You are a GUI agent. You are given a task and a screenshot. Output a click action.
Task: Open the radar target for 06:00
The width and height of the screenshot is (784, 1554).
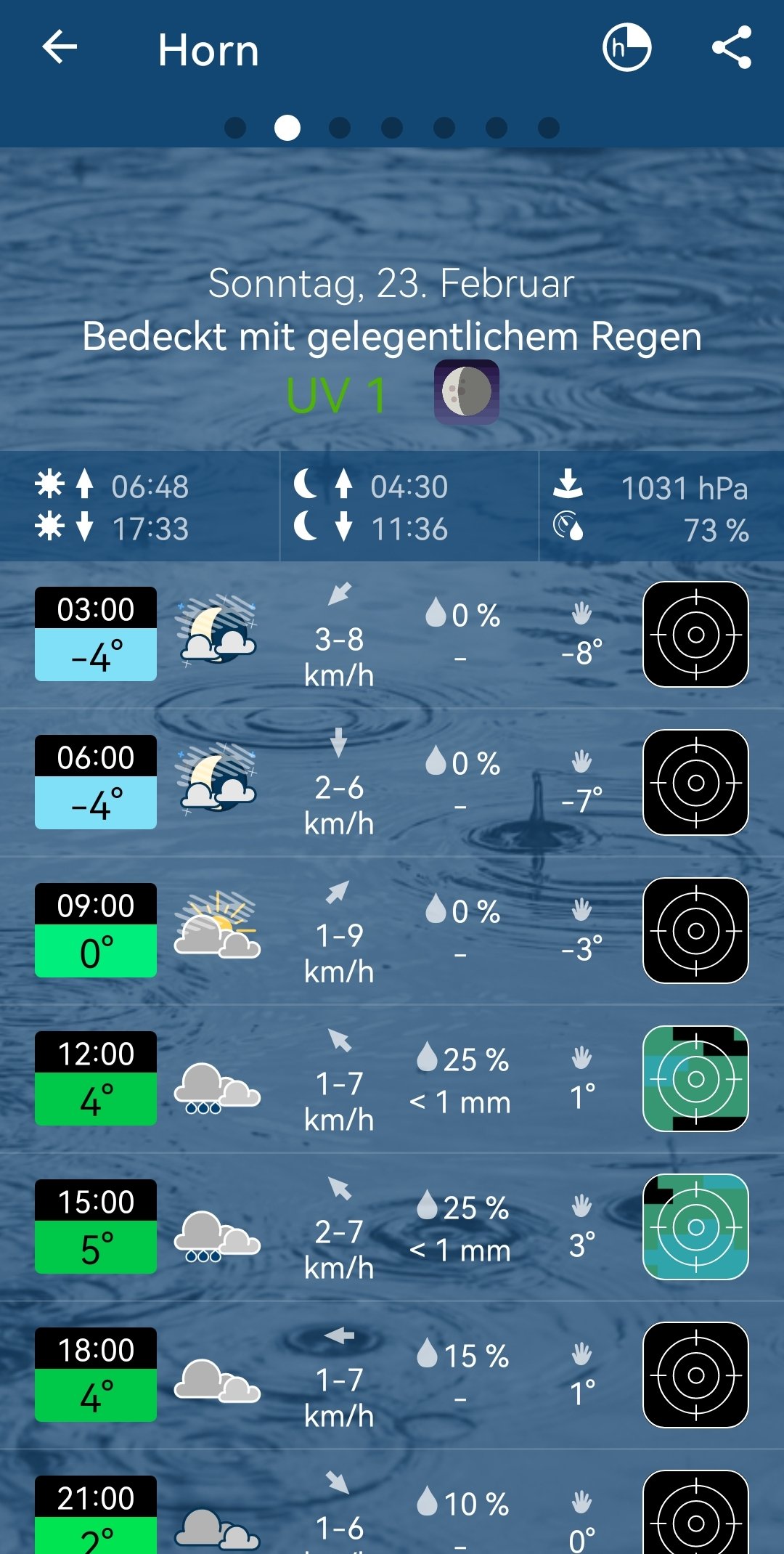coord(695,783)
